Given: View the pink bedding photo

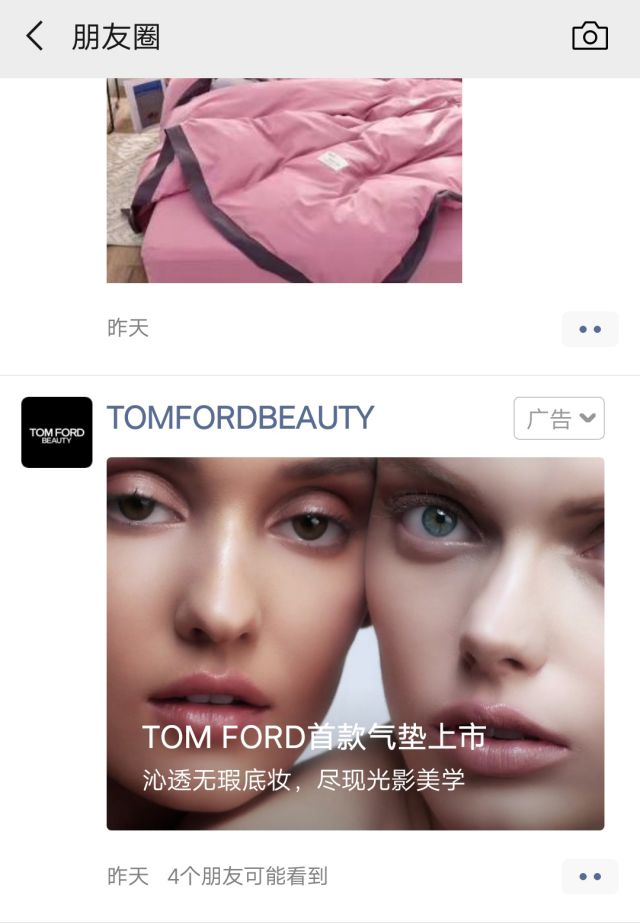Looking at the screenshot, I should pyautogui.click(x=284, y=181).
